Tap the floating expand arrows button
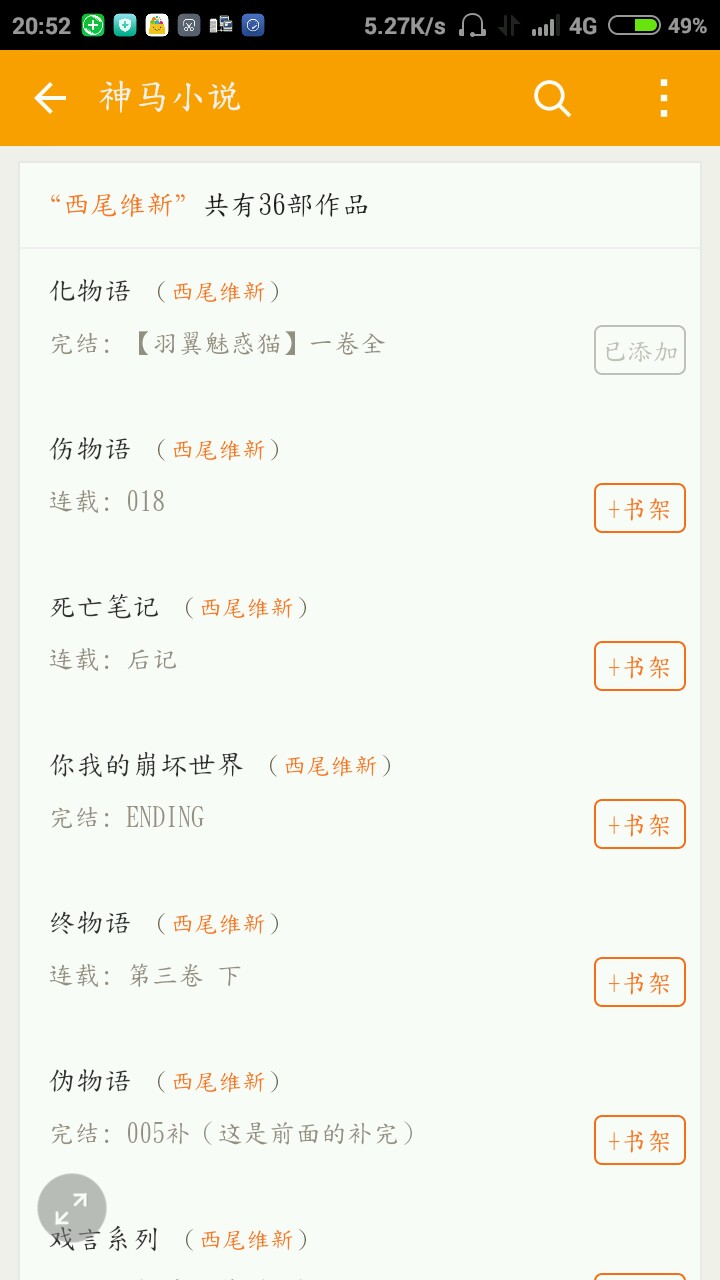 coord(72,1208)
